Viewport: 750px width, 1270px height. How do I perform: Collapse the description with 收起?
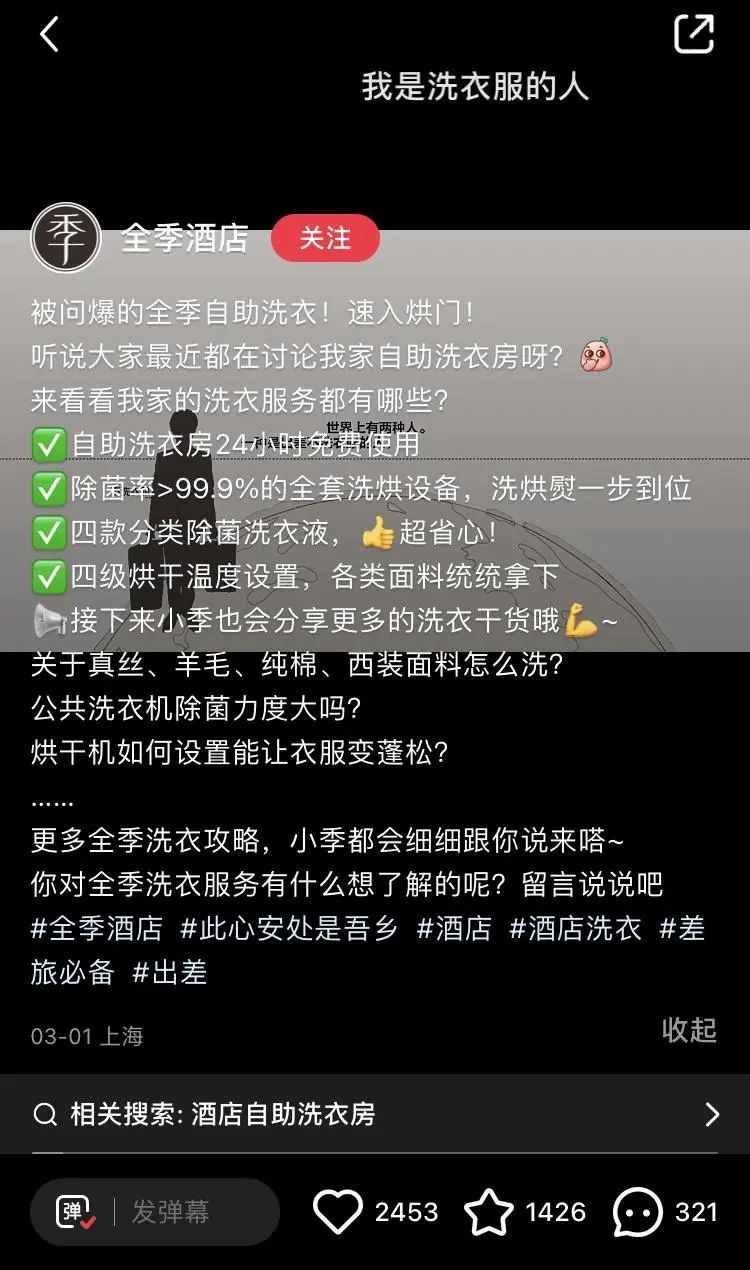tap(689, 1029)
